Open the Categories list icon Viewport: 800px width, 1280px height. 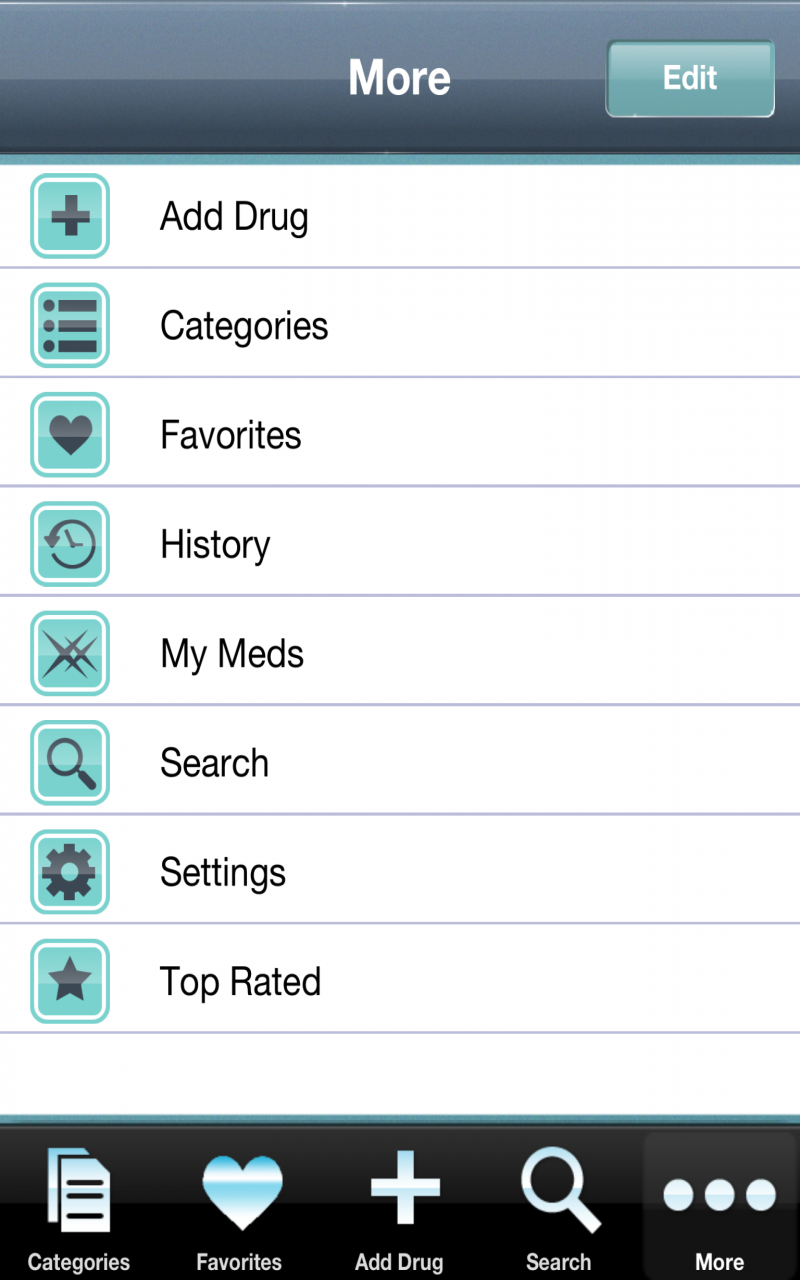pyautogui.click(x=69, y=325)
